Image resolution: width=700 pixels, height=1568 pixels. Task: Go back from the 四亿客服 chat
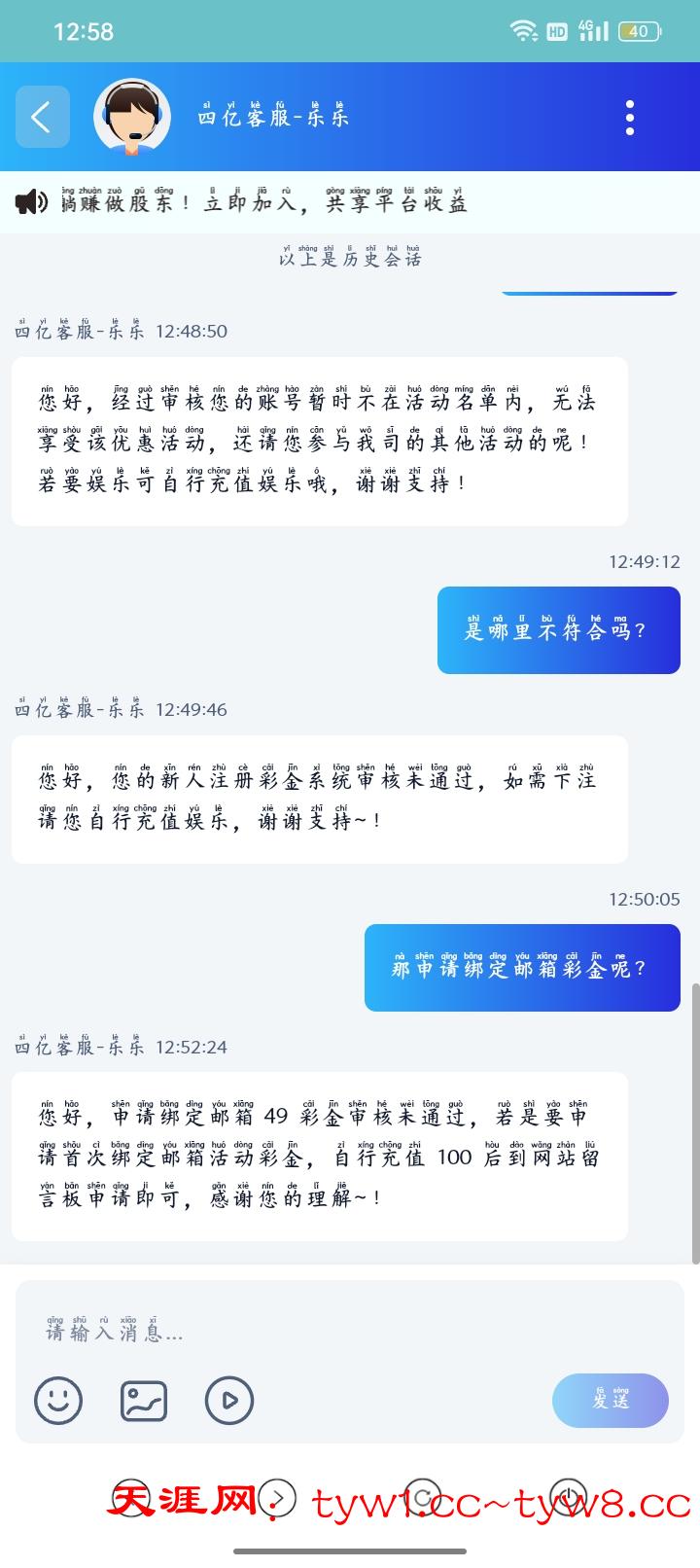42,118
